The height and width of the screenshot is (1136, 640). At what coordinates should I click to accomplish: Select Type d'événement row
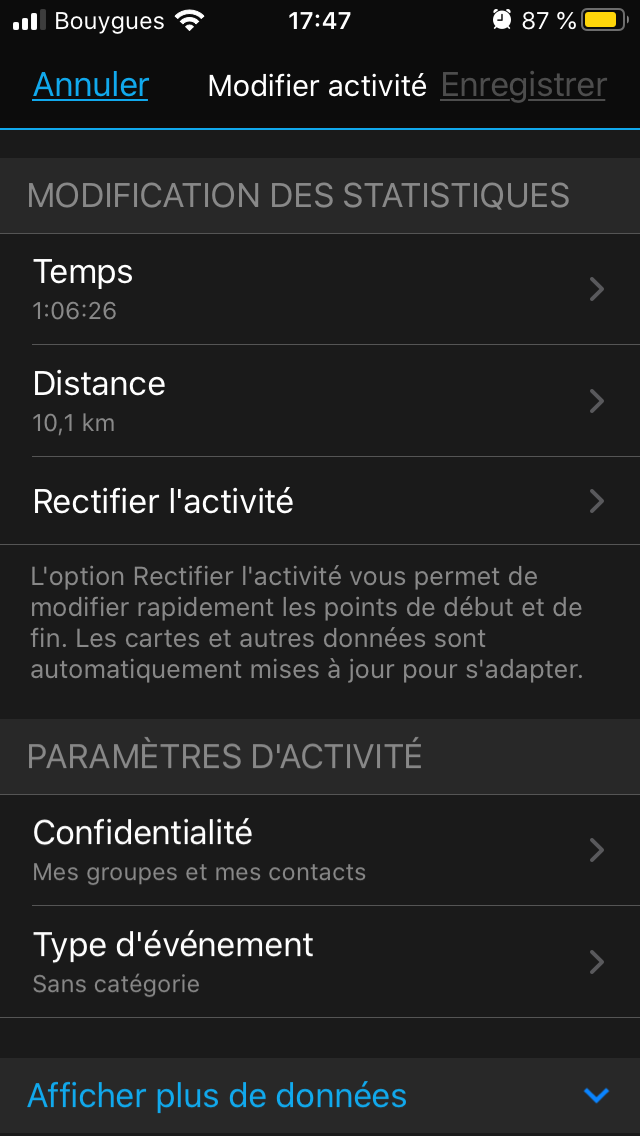tap(319, 962)
